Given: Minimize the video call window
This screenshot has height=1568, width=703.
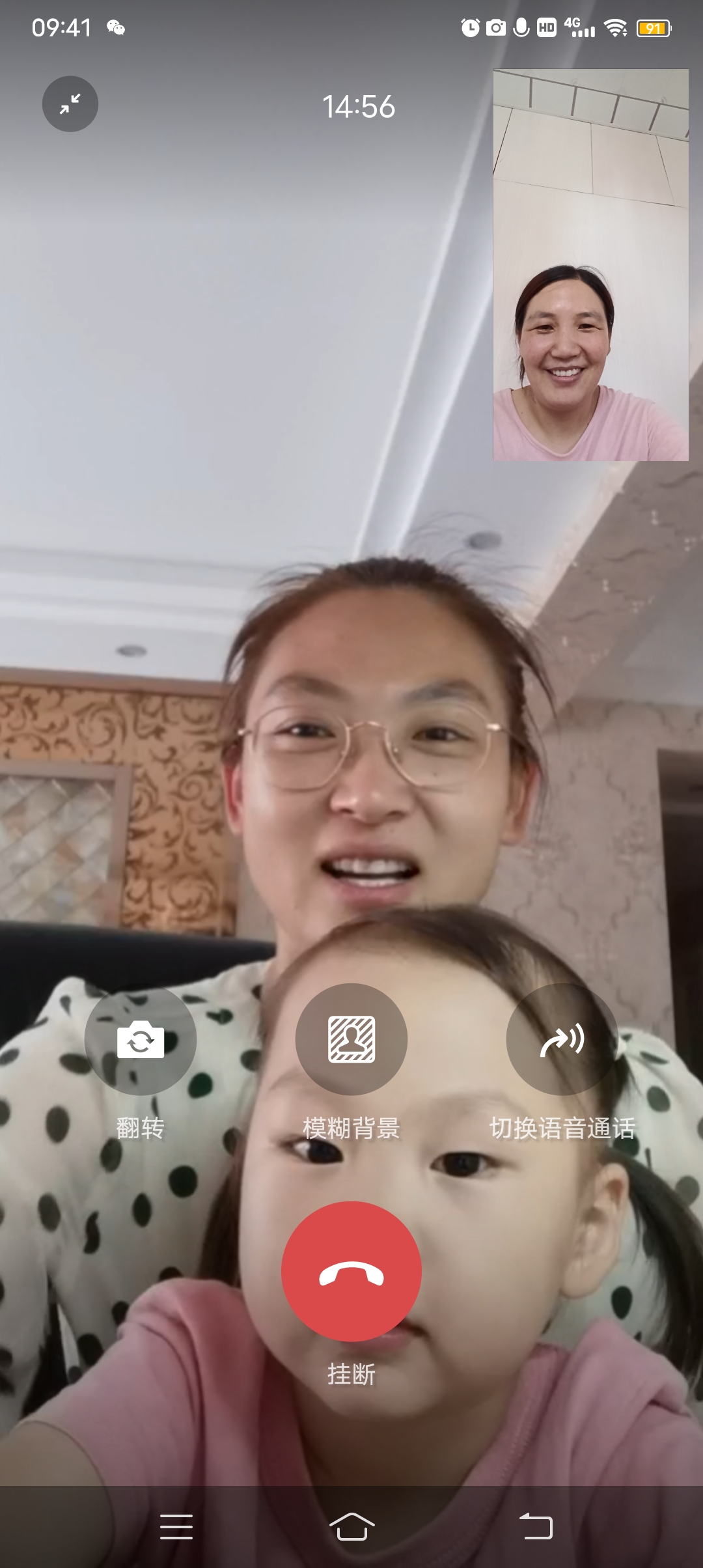Looking at the screenshot, I should click(70, 104).
